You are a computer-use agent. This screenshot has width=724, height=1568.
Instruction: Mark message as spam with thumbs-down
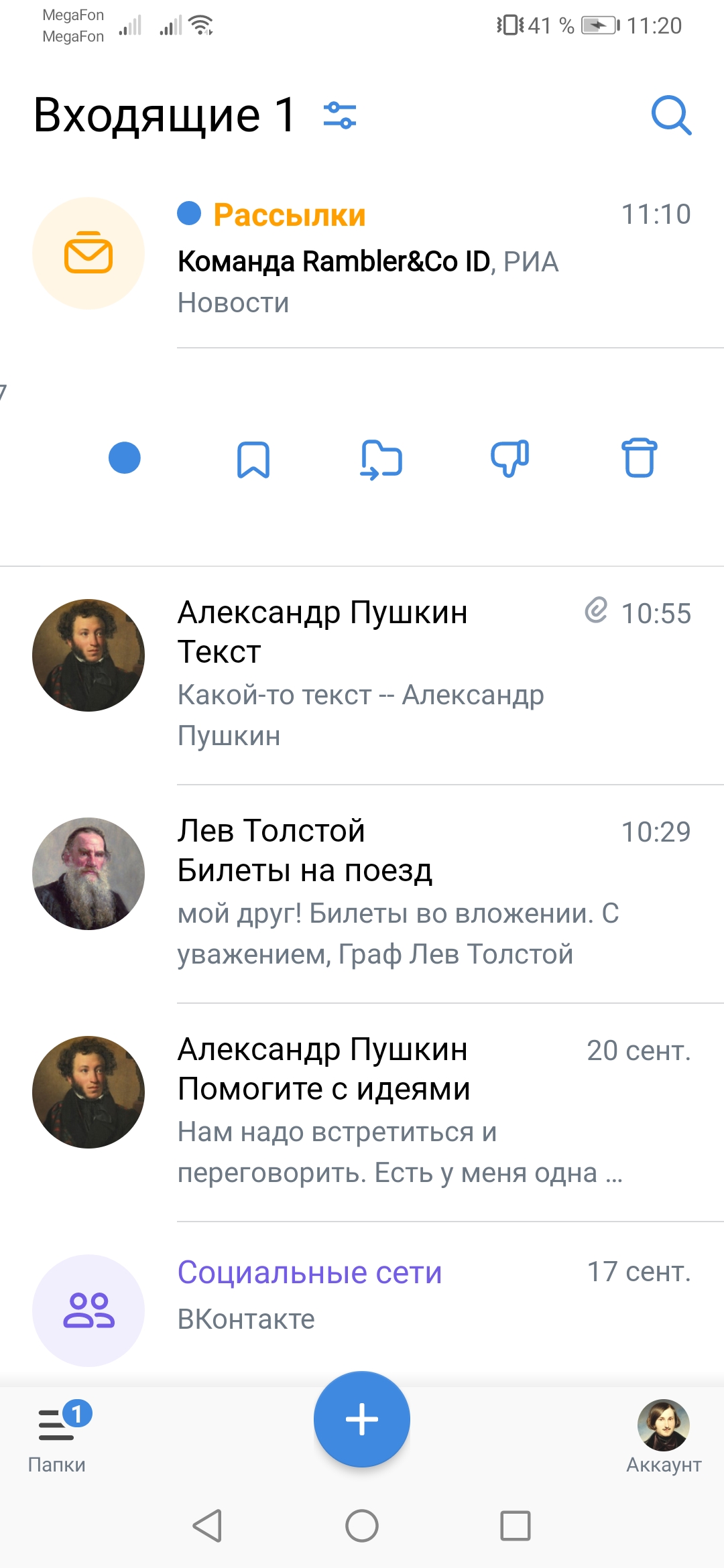510,458
